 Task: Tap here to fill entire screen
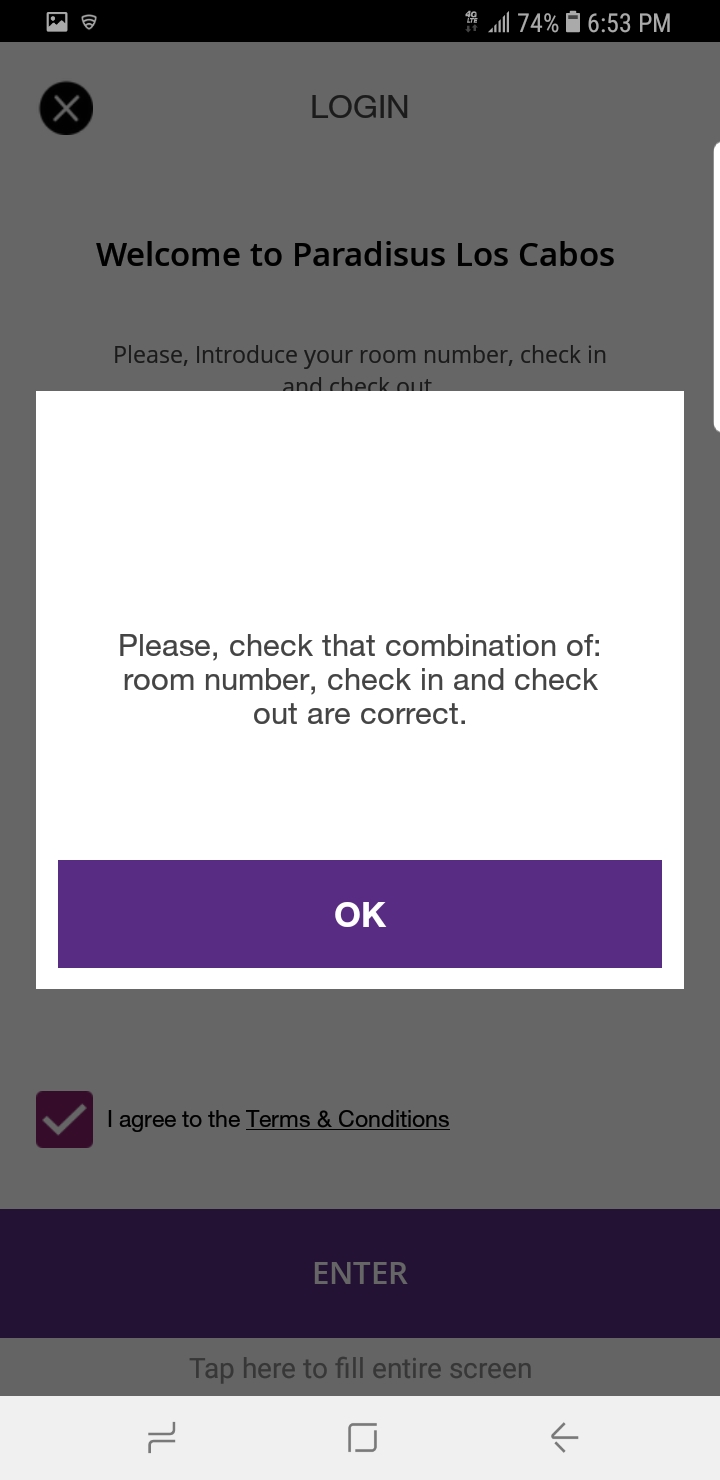pyautogui.click(x=360, y=1368)
